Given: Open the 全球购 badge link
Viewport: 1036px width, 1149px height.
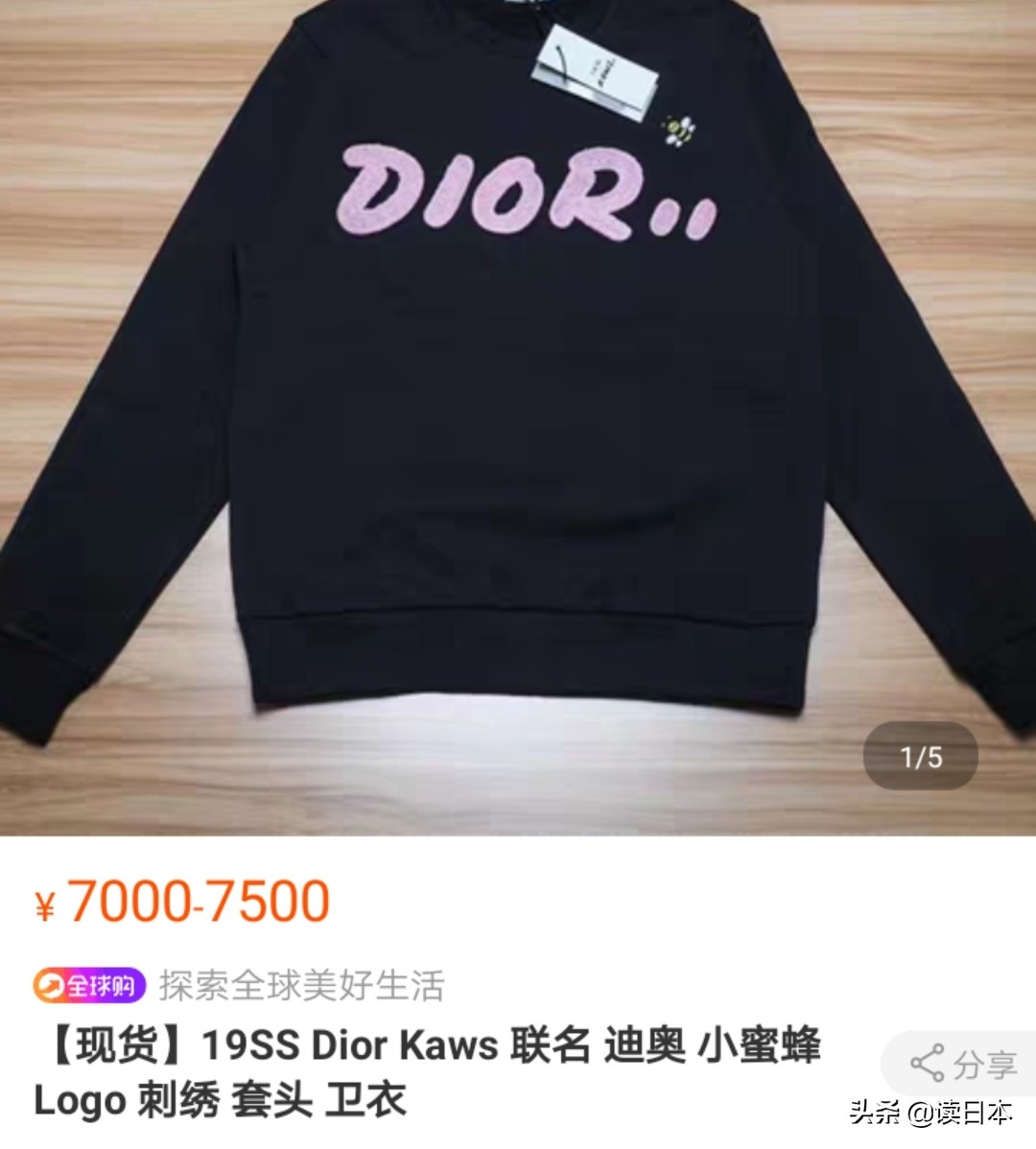Looking at the screenshot, I should [89, 985].
